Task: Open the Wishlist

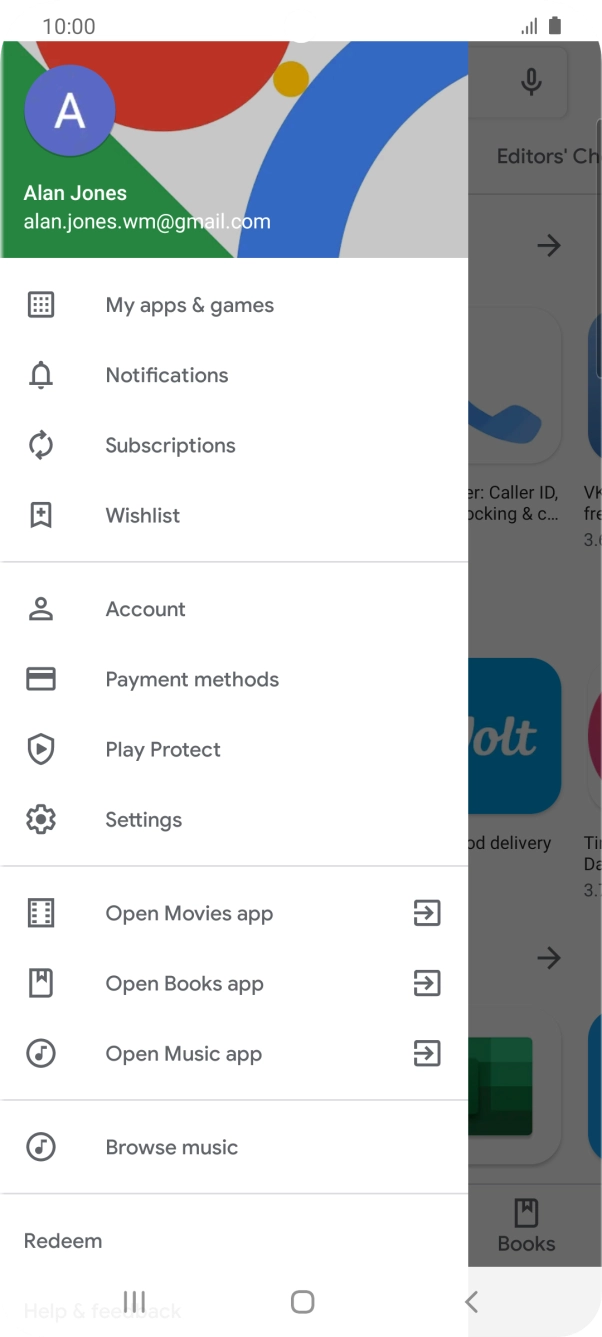Action: 143,515
